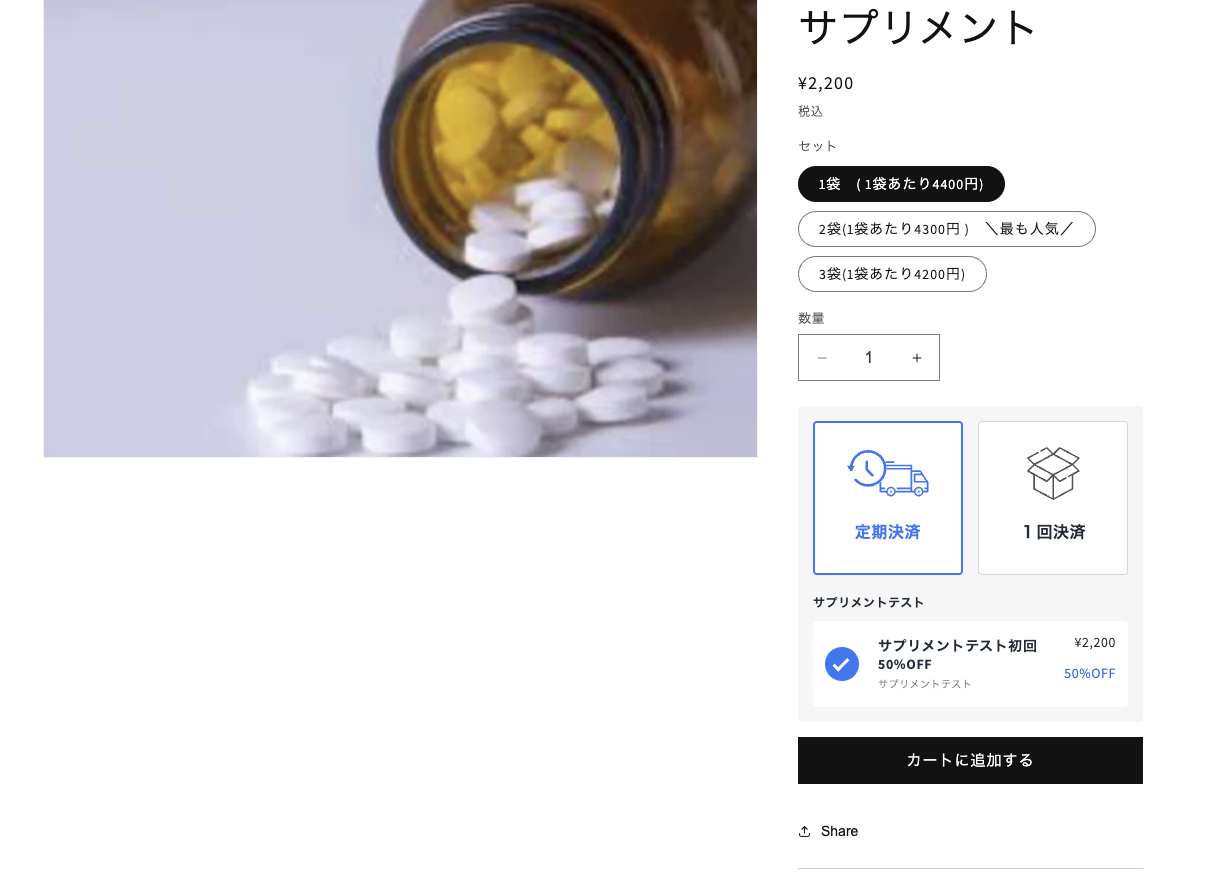Image resolution: width=1210 pixels, height=888 pixels.
Task: Add to cart with カートに追加する
Action: [970, 760]
